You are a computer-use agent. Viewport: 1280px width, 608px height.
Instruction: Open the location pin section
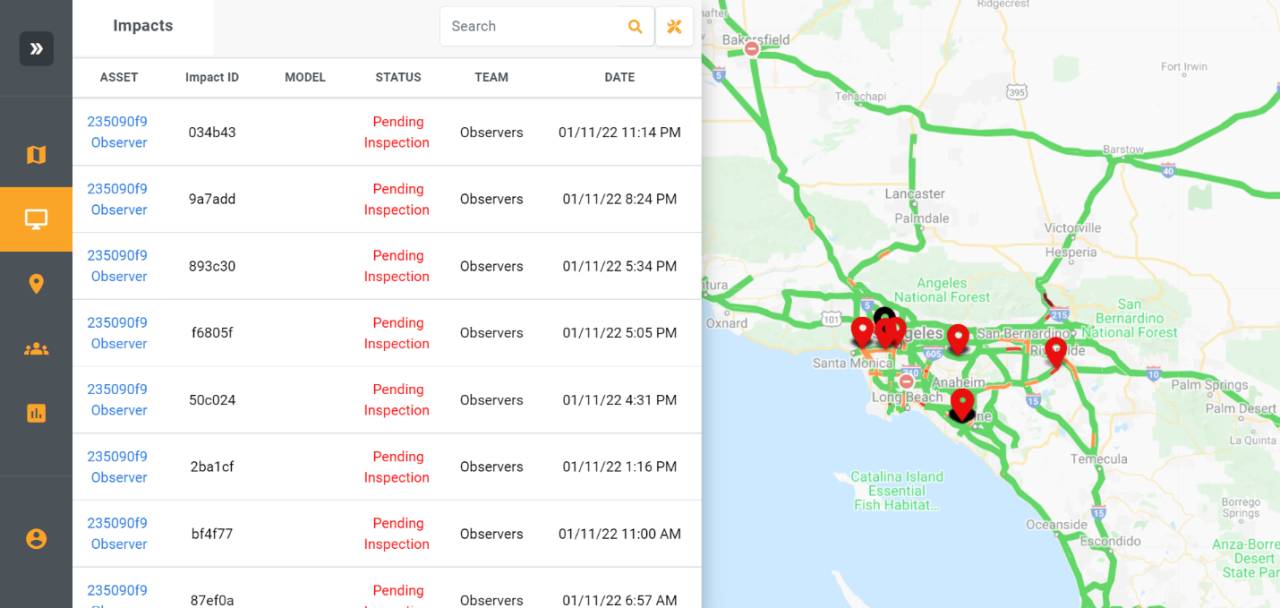click(36, 284)
